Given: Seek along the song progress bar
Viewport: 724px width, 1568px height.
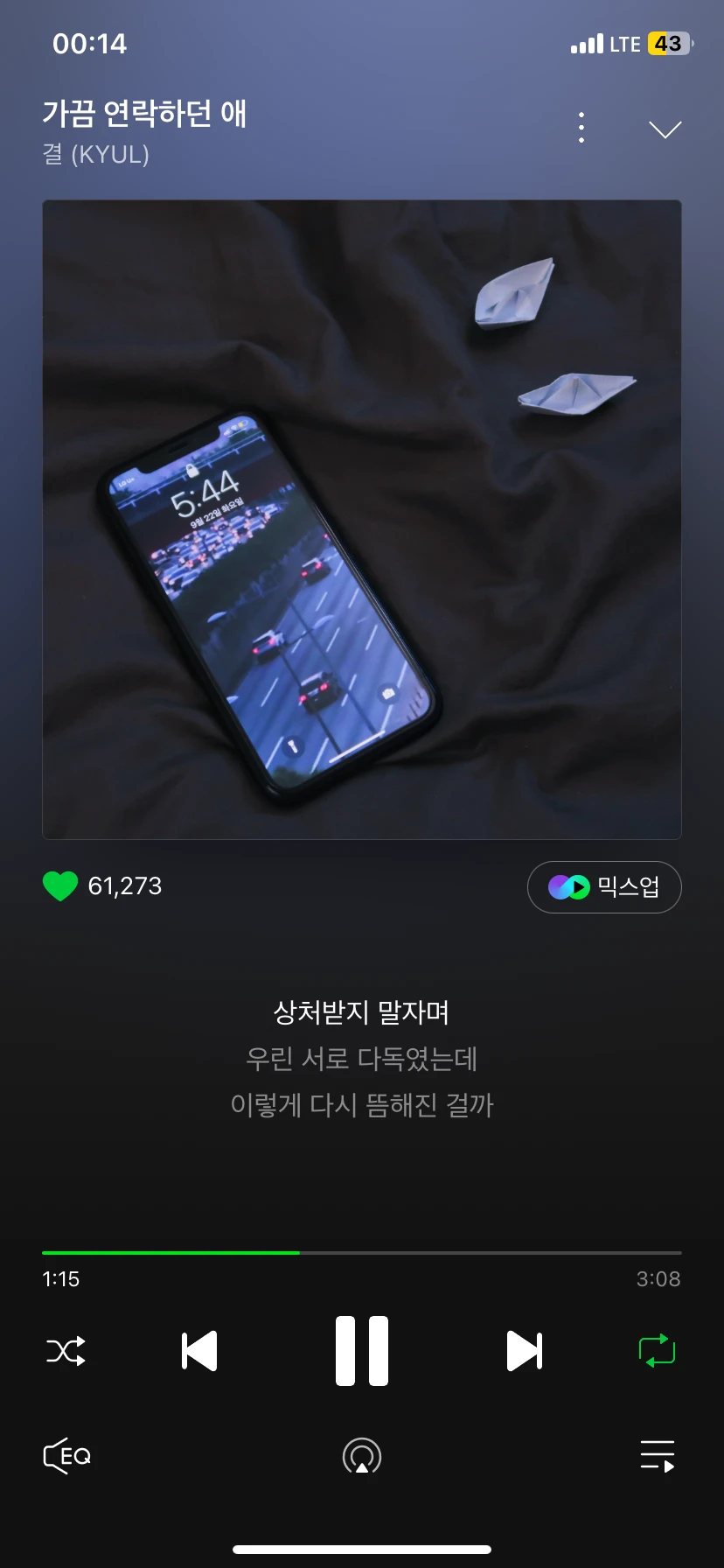Looking at the screenshot, I should 361,1253.
